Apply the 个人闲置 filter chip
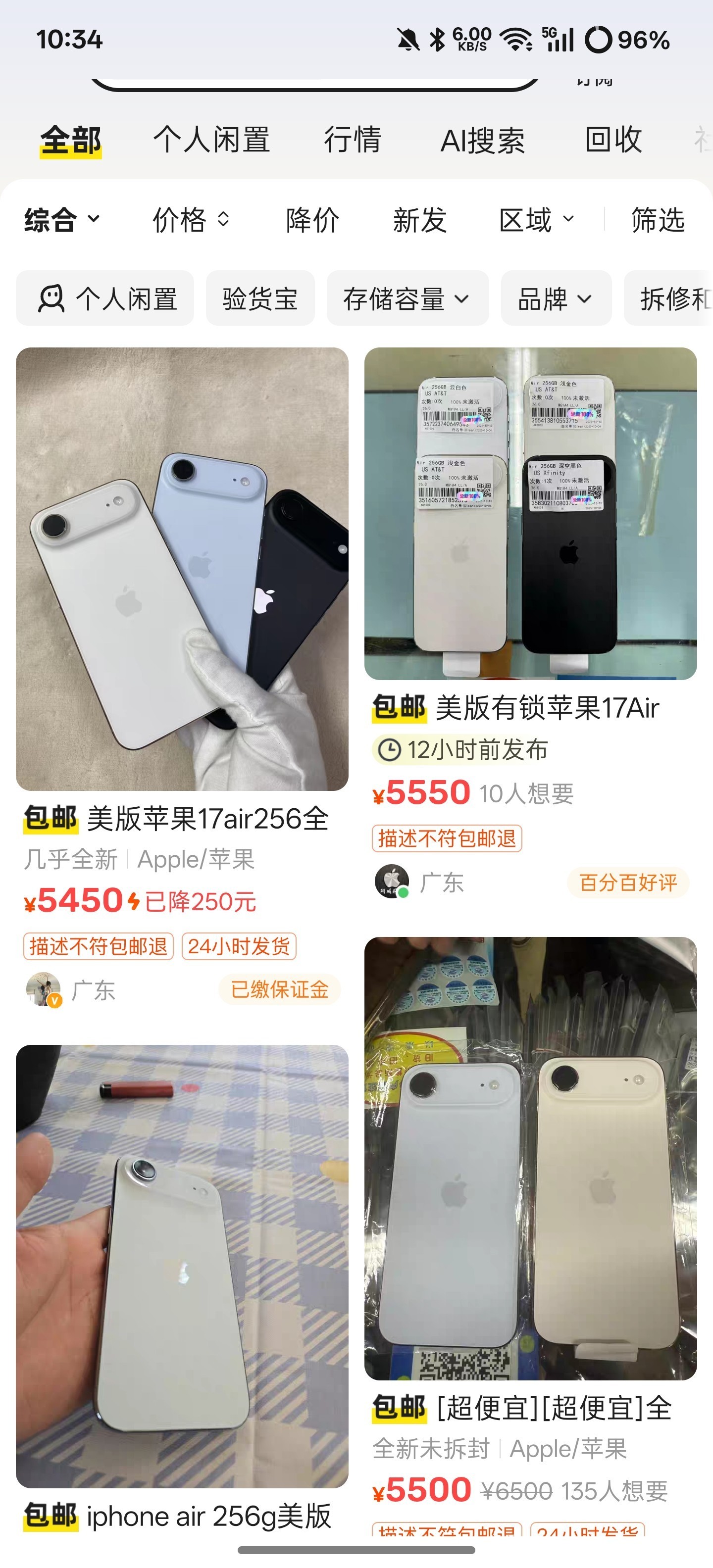Screen dimensions: 713x1568 pos(105,299)
